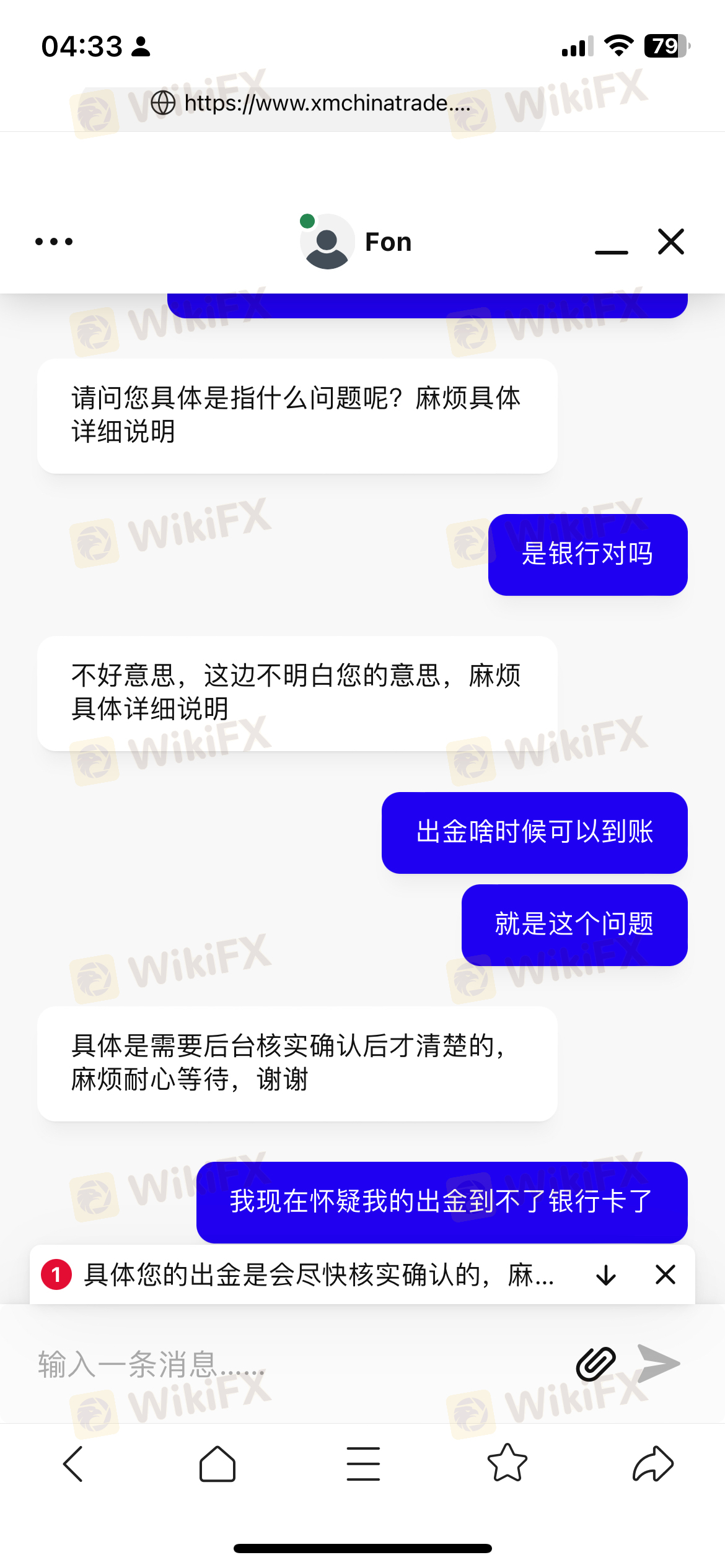Open the browser home page
725x1568 pixels.
click(217, 1464)
